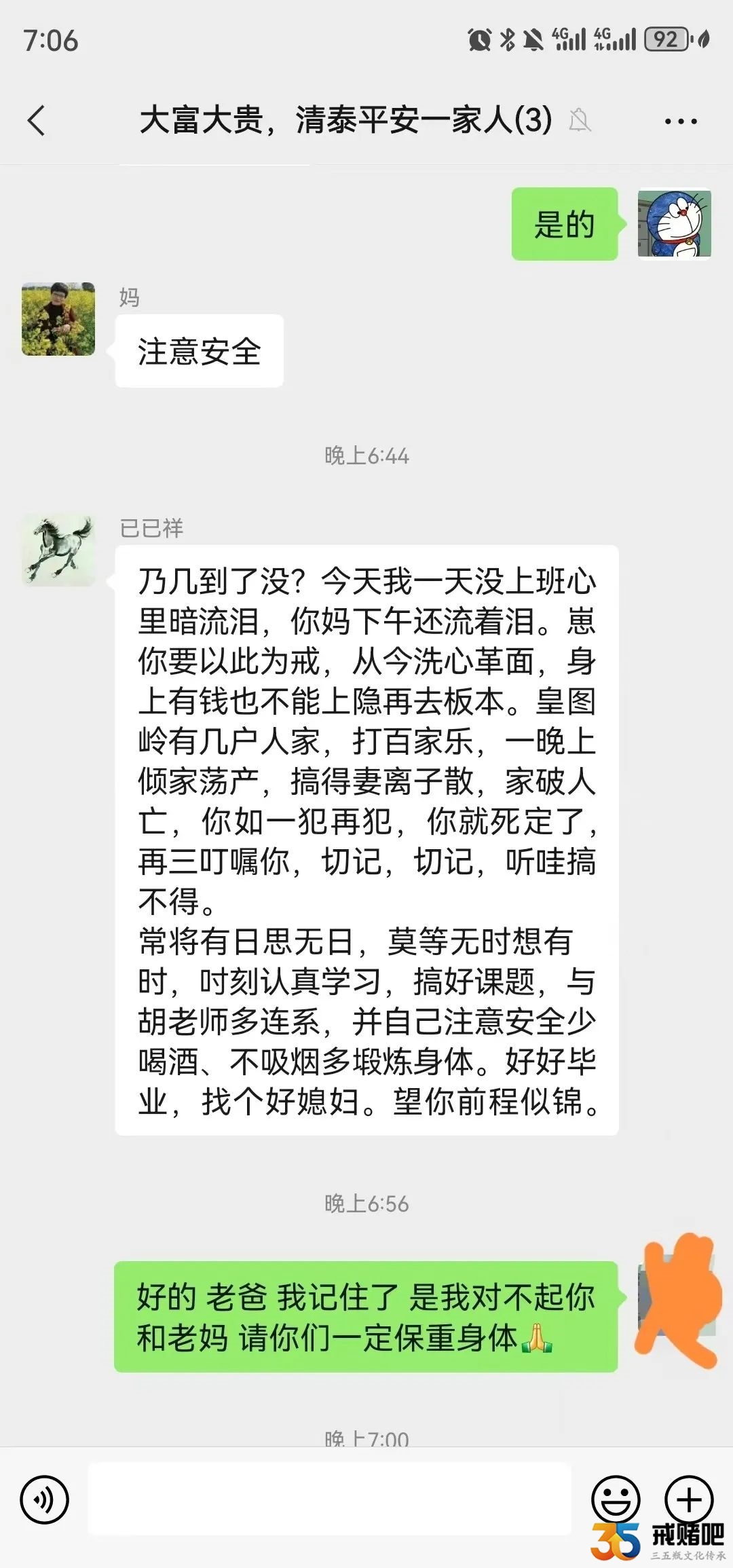The image size is (733, 1568).
Task: Open the plus attachment menu
Action: click(x=688, y=1497)
